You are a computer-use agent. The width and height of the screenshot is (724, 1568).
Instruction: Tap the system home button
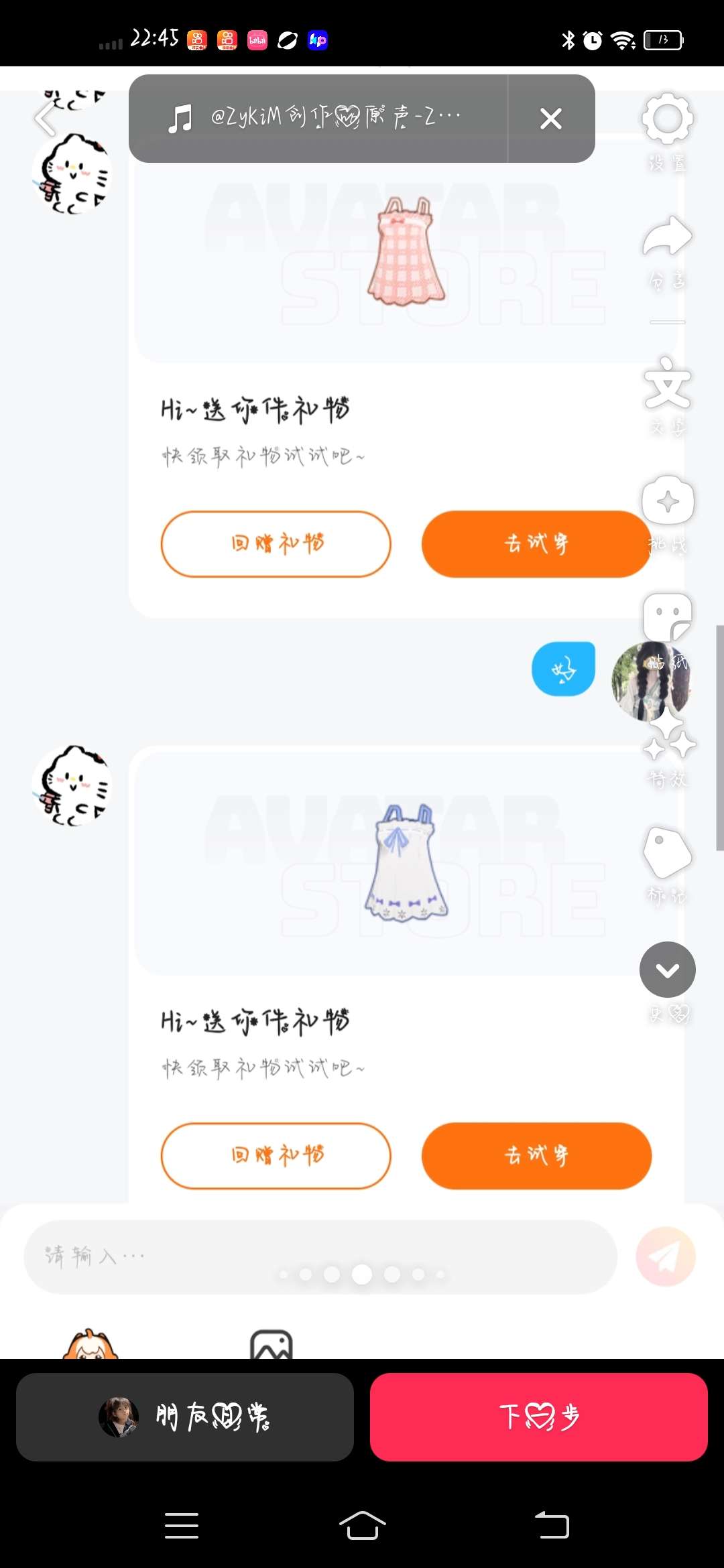point(362,1526)
